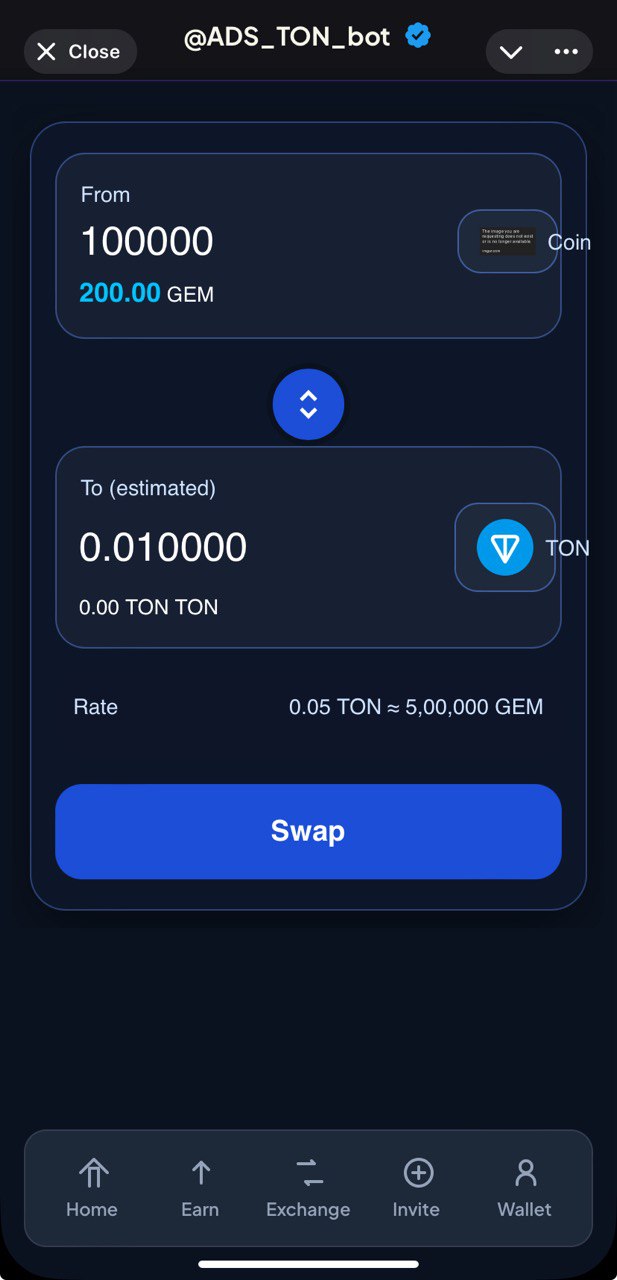Reverse the swap direction
Viewport: 617px width, 1280px height.
pyautogui.click(x=308, y=405)
